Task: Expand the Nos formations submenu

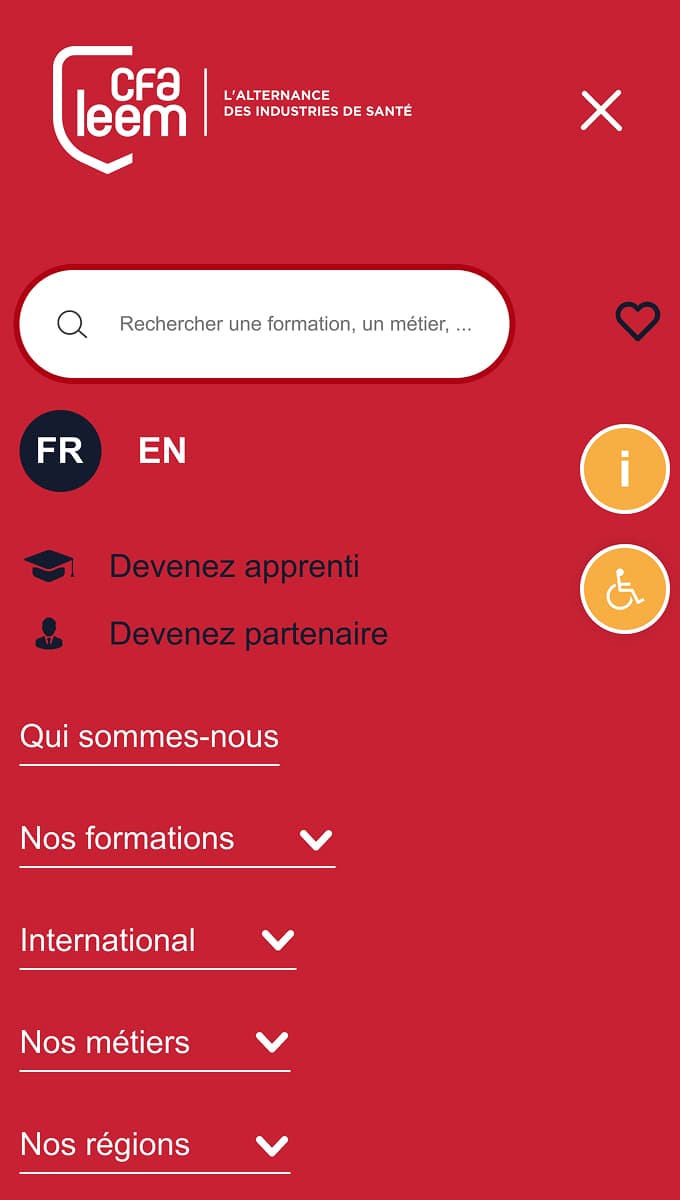Action: [x=315, y=839]
